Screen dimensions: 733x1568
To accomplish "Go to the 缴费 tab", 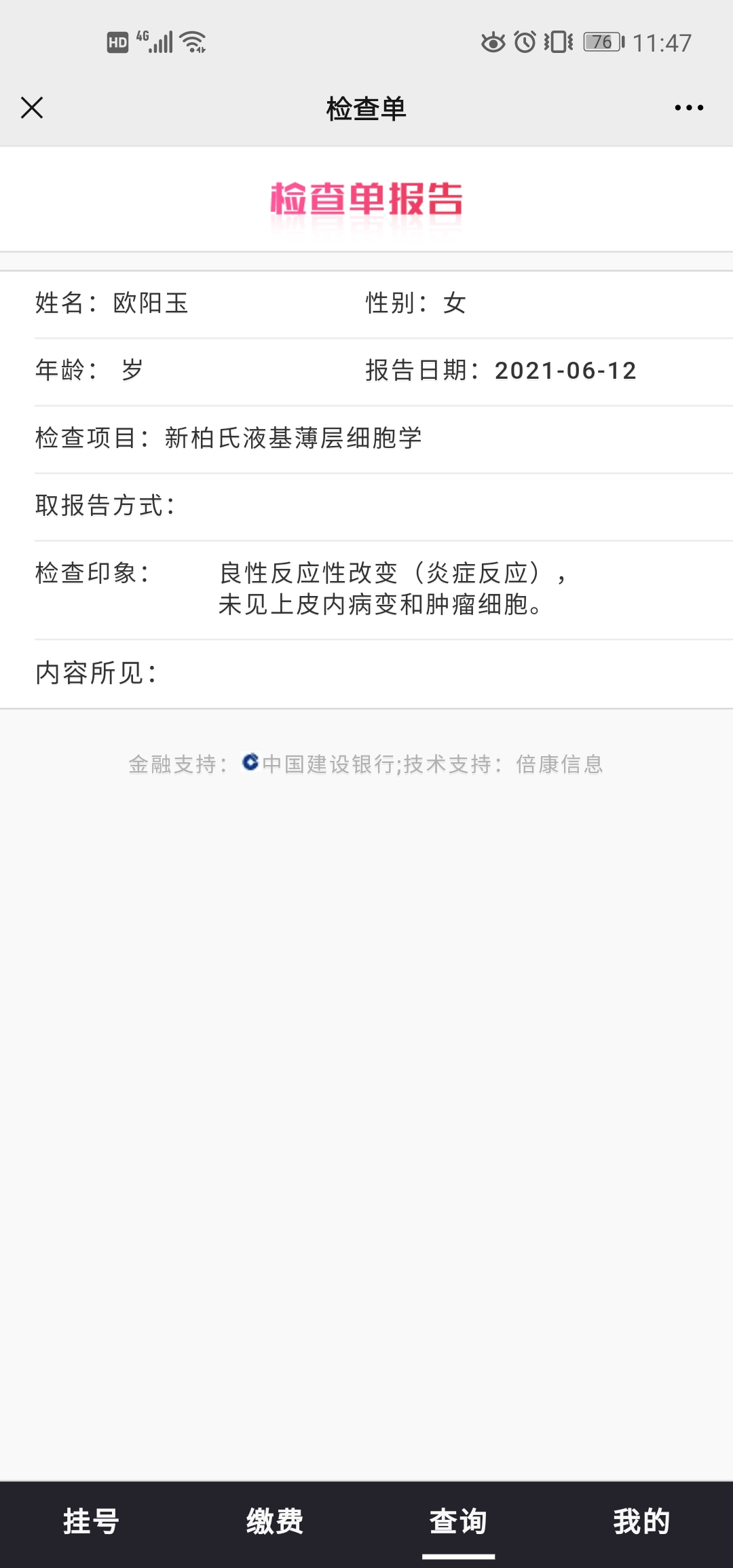I will coord(275,1522).
